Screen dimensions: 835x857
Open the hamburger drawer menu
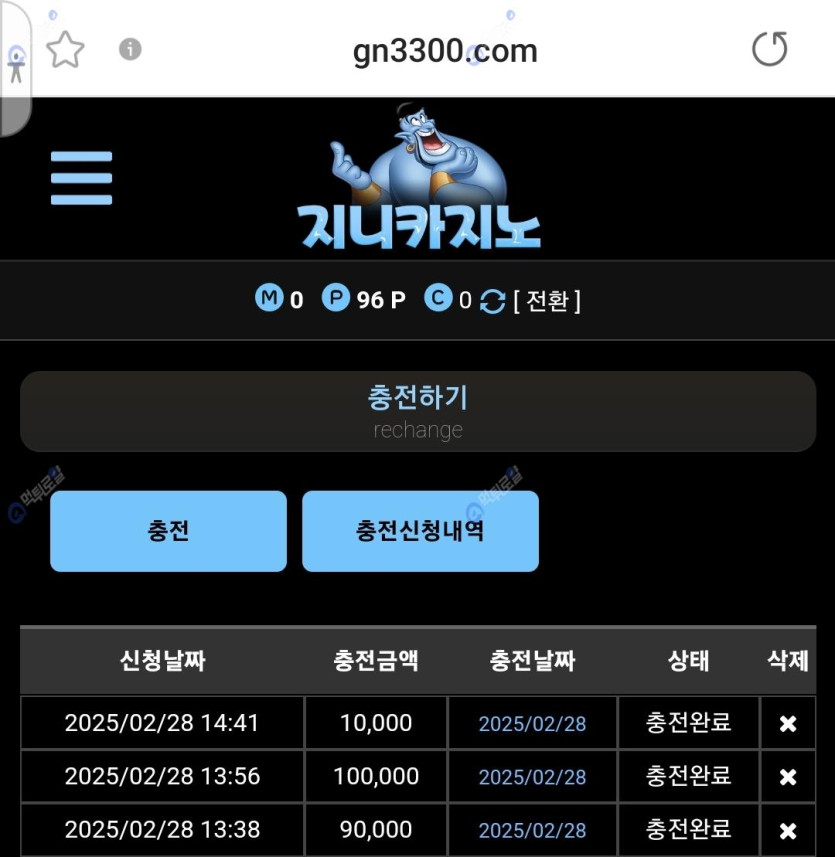click(x=81, y=178)
